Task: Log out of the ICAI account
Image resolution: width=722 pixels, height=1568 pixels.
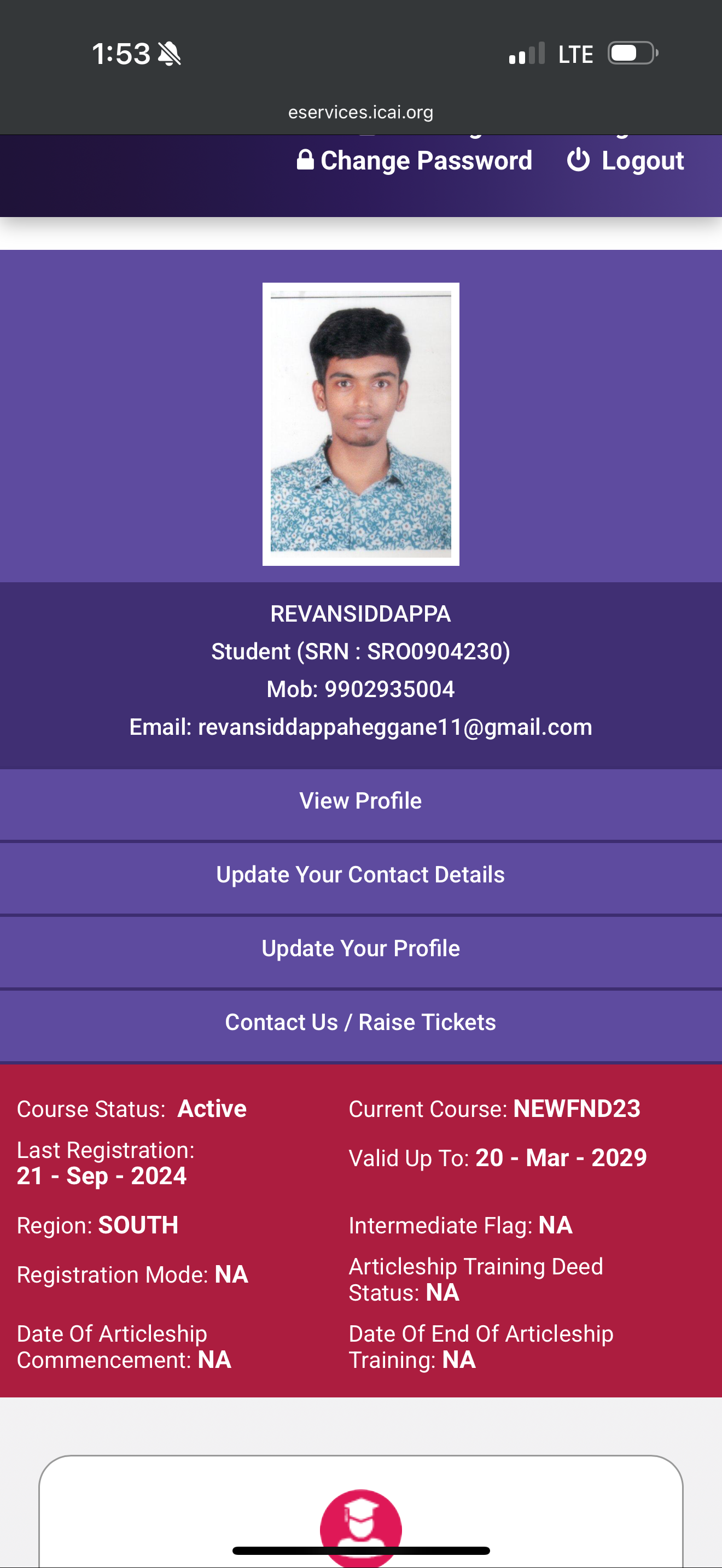Action: click(x=626, y=161)
